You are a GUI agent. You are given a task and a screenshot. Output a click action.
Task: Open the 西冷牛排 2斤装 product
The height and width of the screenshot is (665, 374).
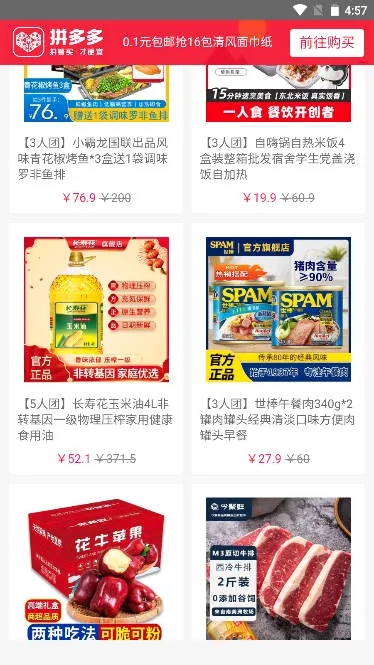point(278,562)
